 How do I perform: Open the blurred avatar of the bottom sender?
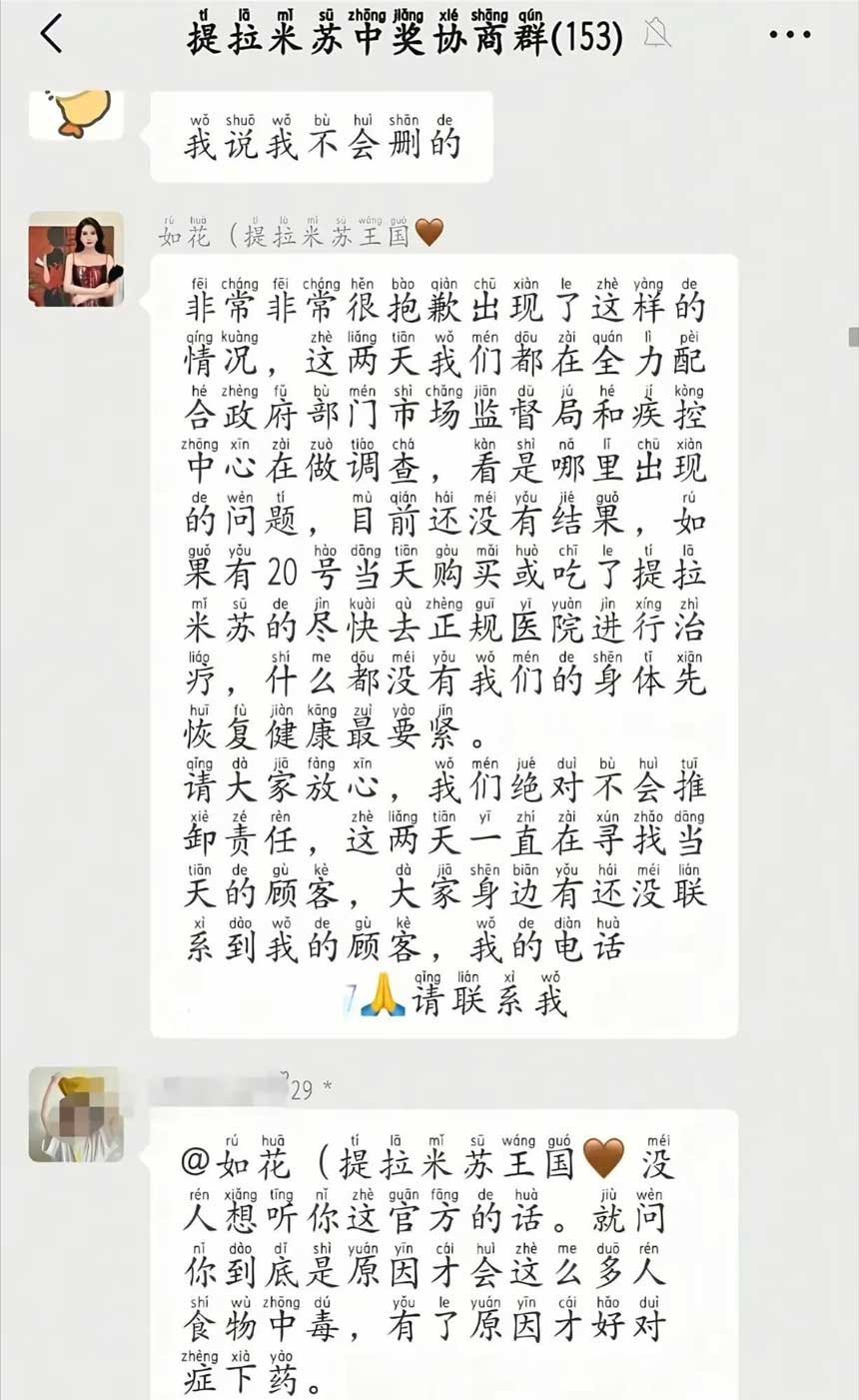(76, 1114)
